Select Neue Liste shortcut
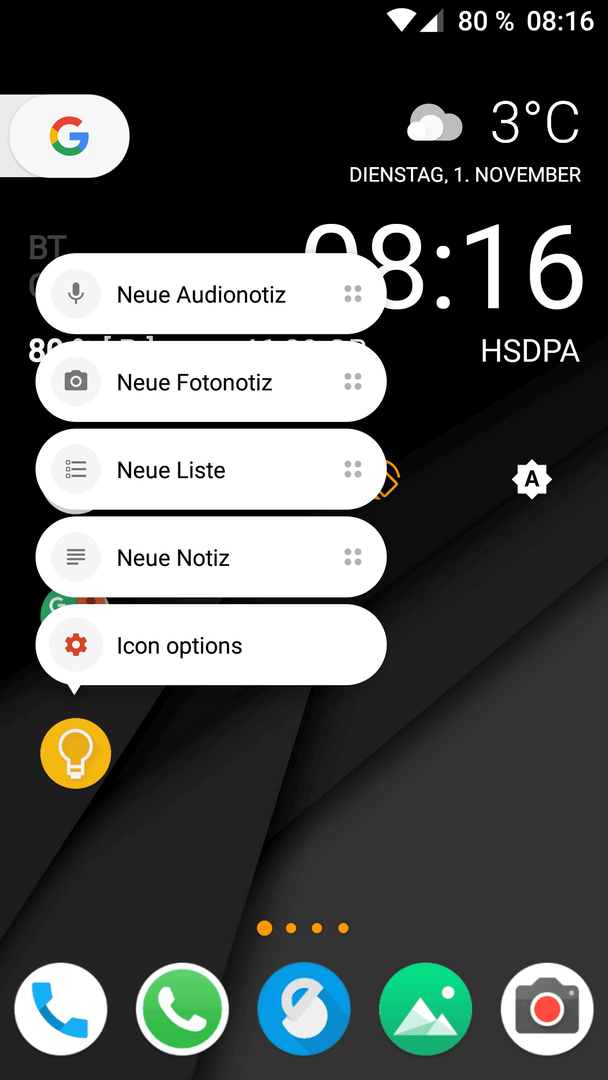 coord(211,470)
